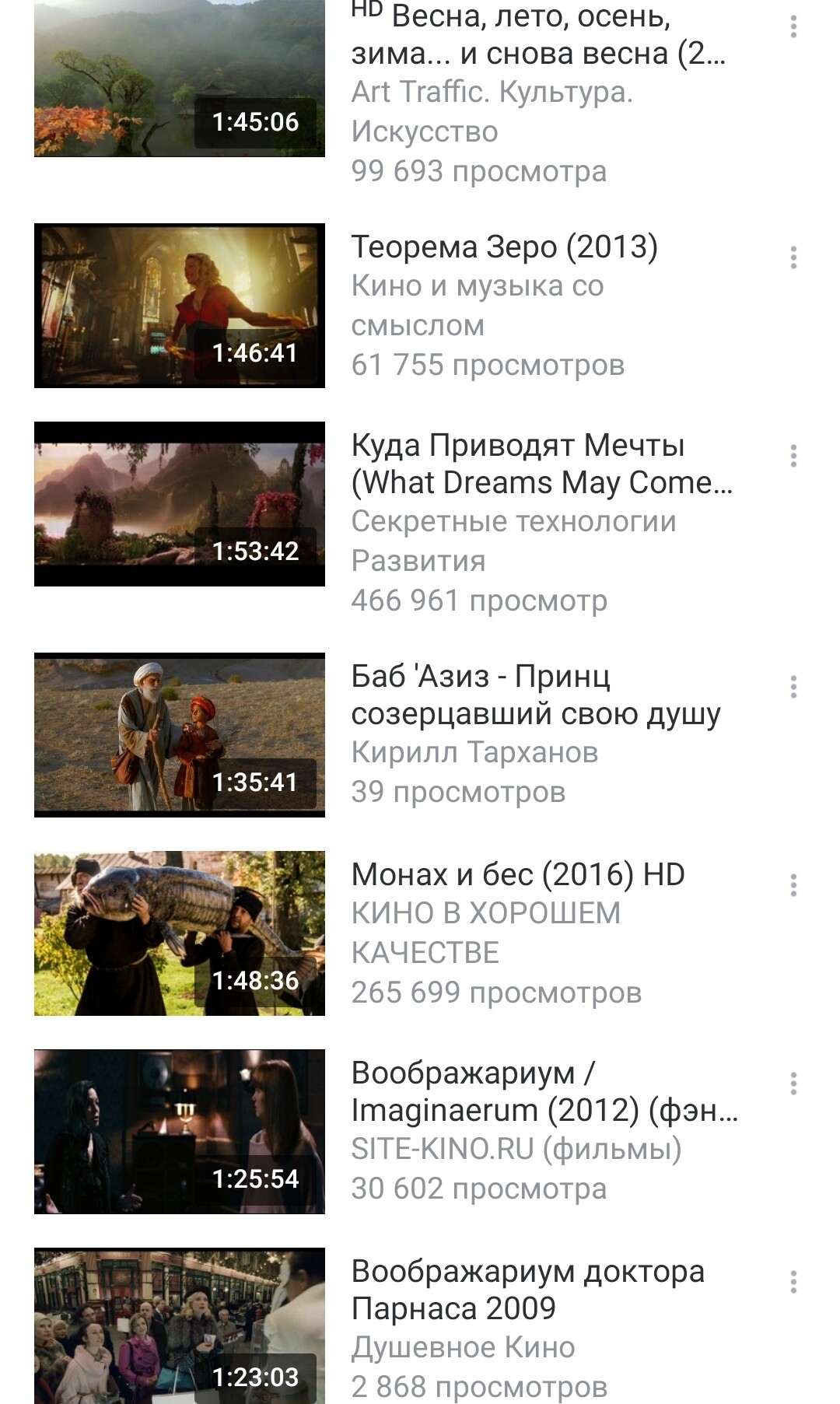The height and width of the screenshot is (1404, 840).
Task: Open Куда Приводят Мечты video
Action: click(x=180, y=504)
